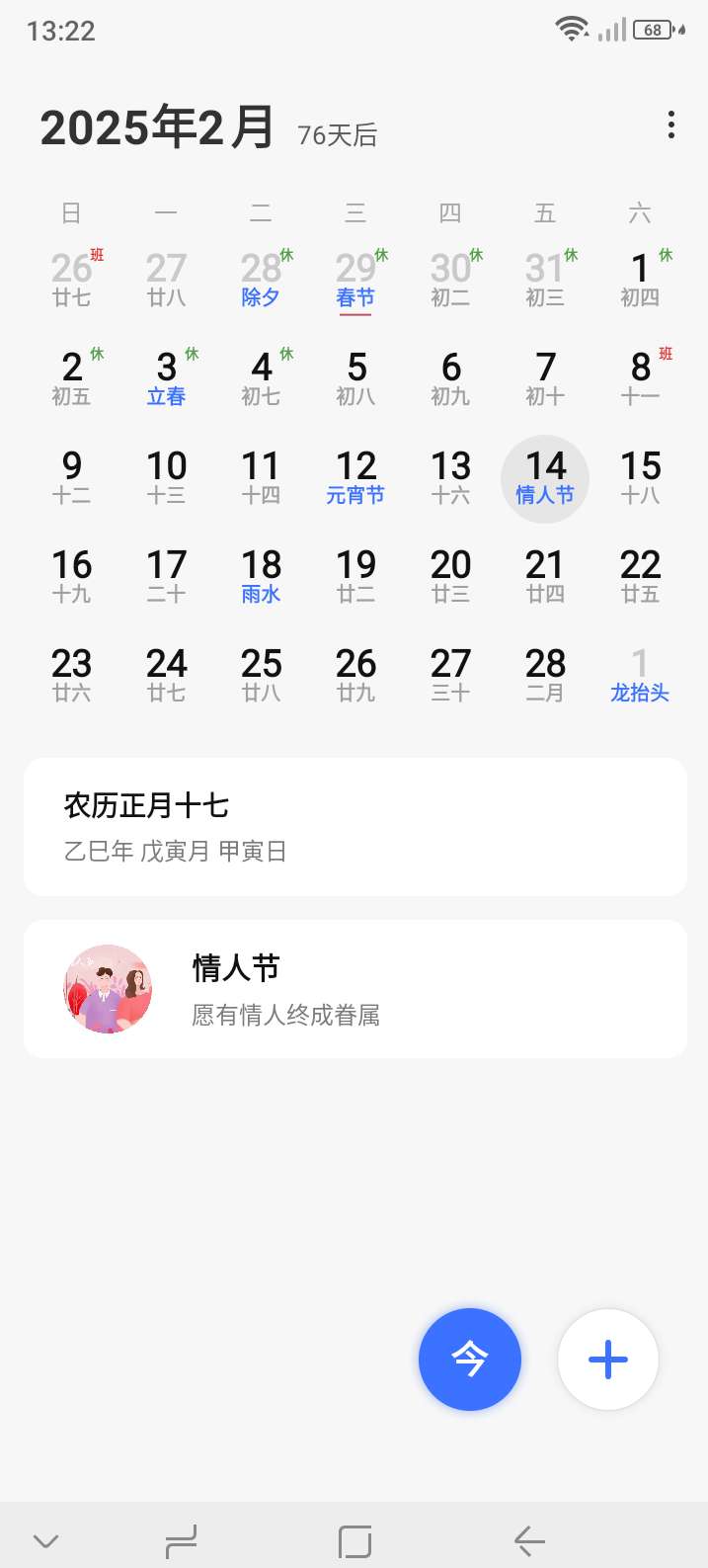Open the 情人节 festival card
This screenshot has width=708, height=1568.
[x=354, y=989]
